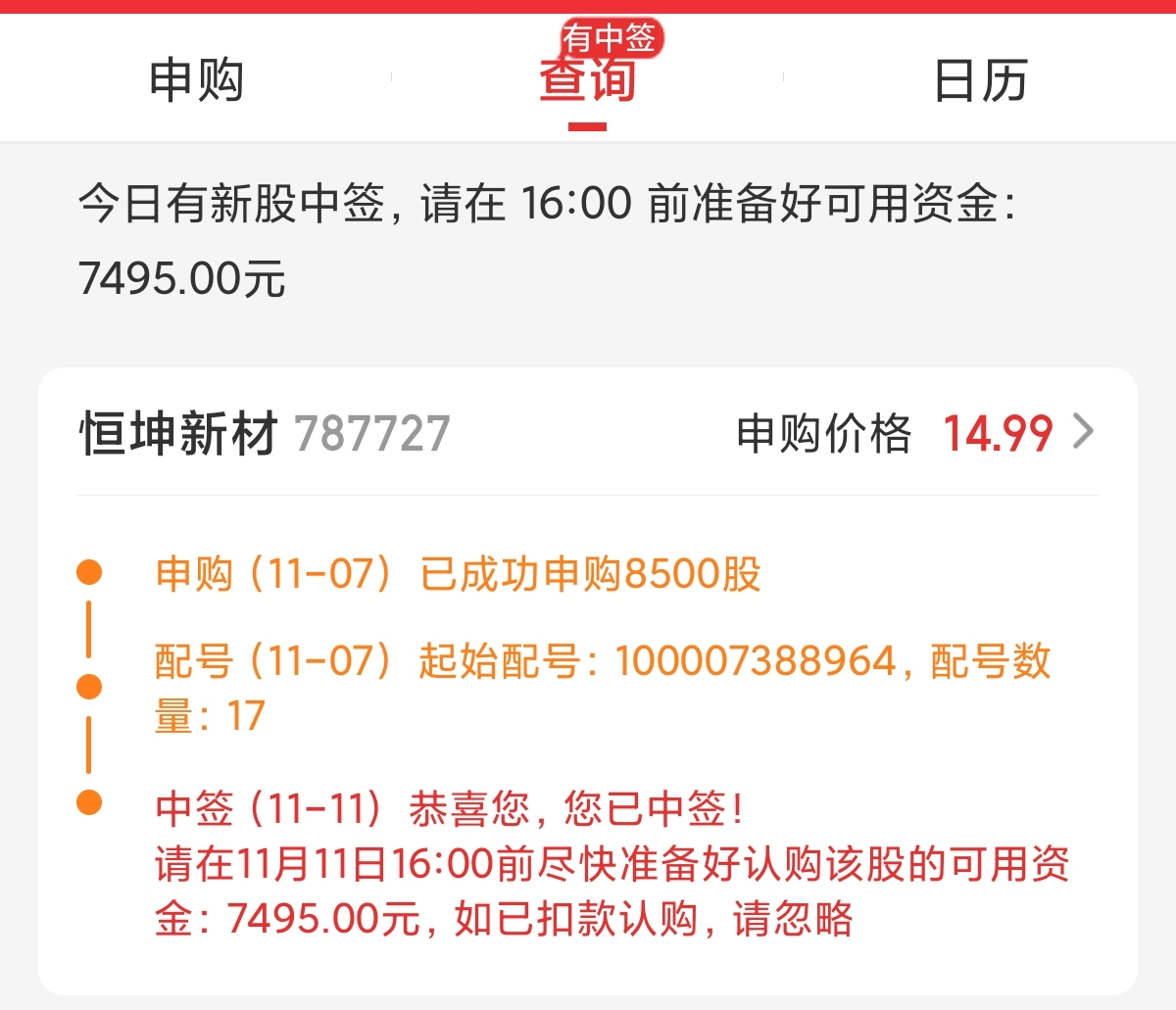Open the 日历 tab

980,80
